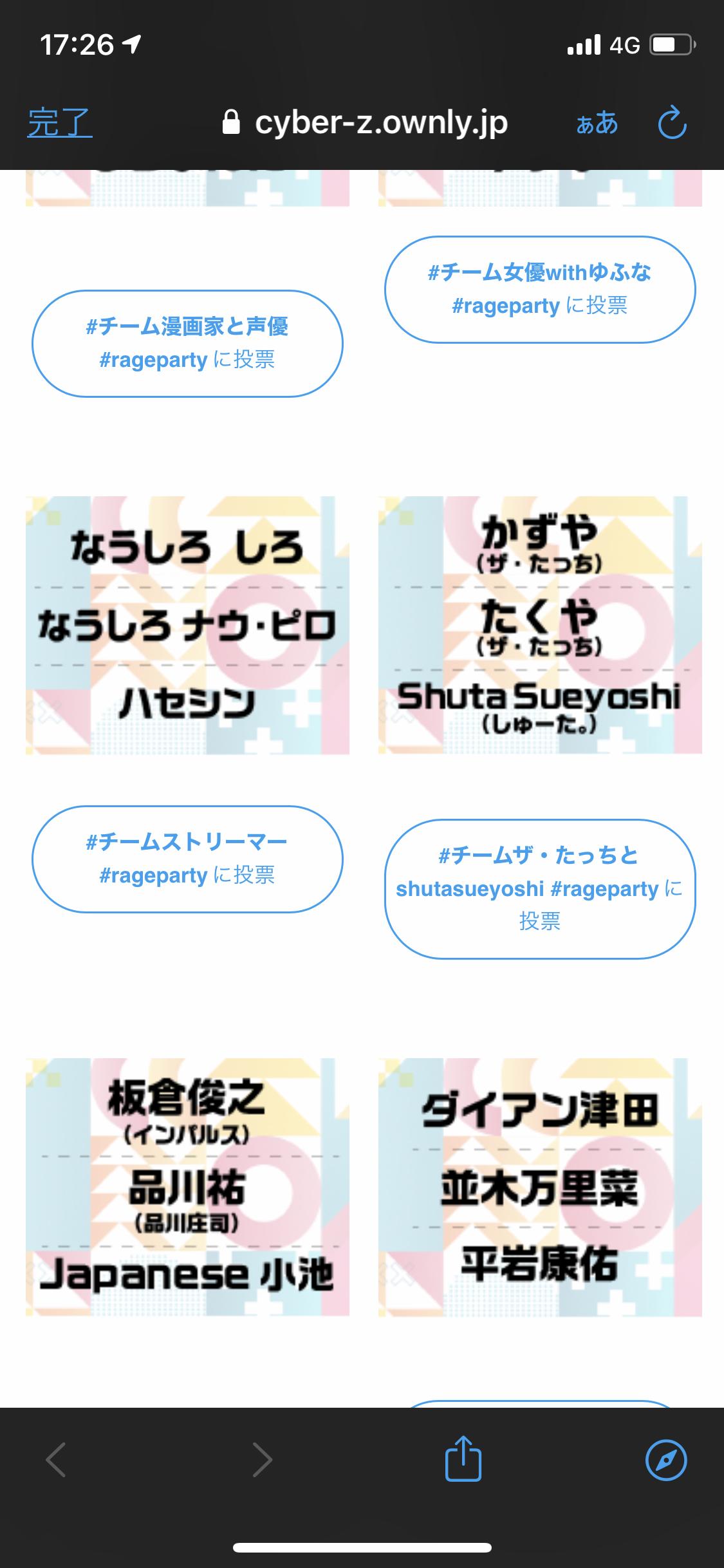Vote for #チーム女優withゆふな
The width and height of the screenshot is (724, 1568).
point(539,289)
